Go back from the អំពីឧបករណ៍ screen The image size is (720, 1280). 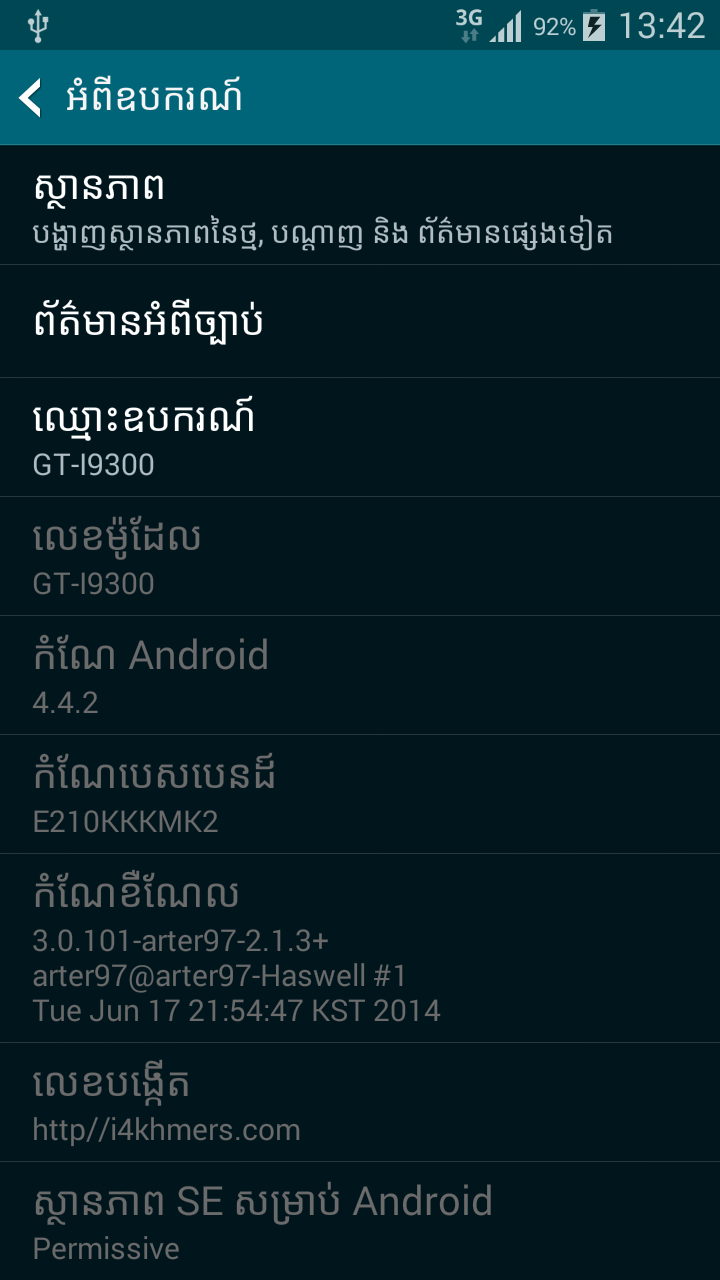point(32,98)
